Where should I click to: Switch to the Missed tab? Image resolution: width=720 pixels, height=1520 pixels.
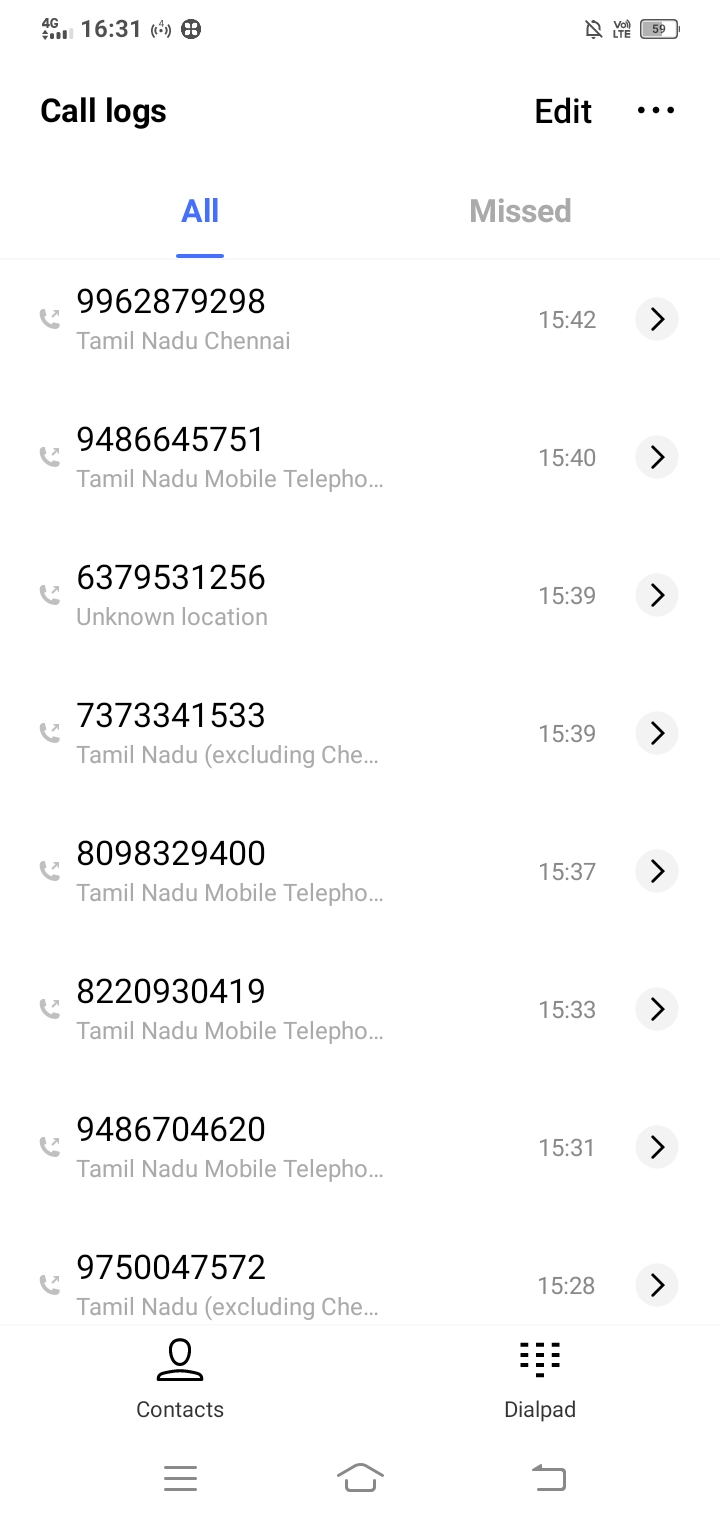(x=520, y=211)
